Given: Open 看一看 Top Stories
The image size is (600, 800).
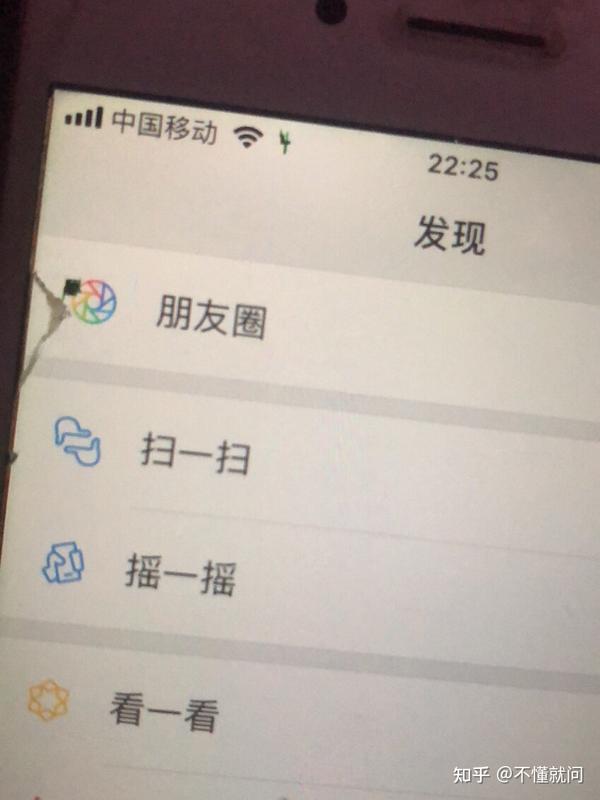Looking at the screenshot, I should (163, 712).
